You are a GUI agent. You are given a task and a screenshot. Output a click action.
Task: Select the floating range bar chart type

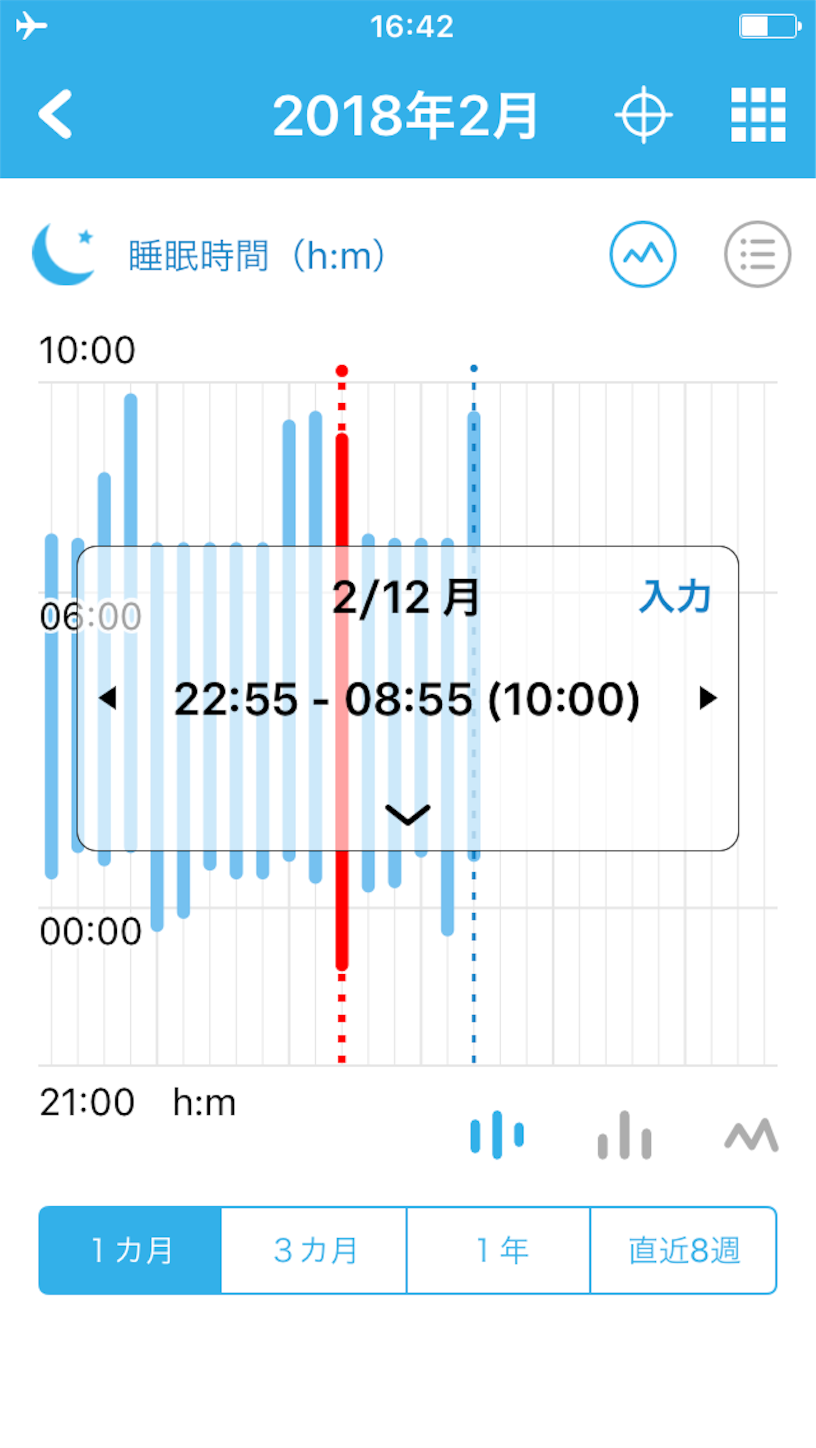pyautogui.click(x=497, y=1135)
